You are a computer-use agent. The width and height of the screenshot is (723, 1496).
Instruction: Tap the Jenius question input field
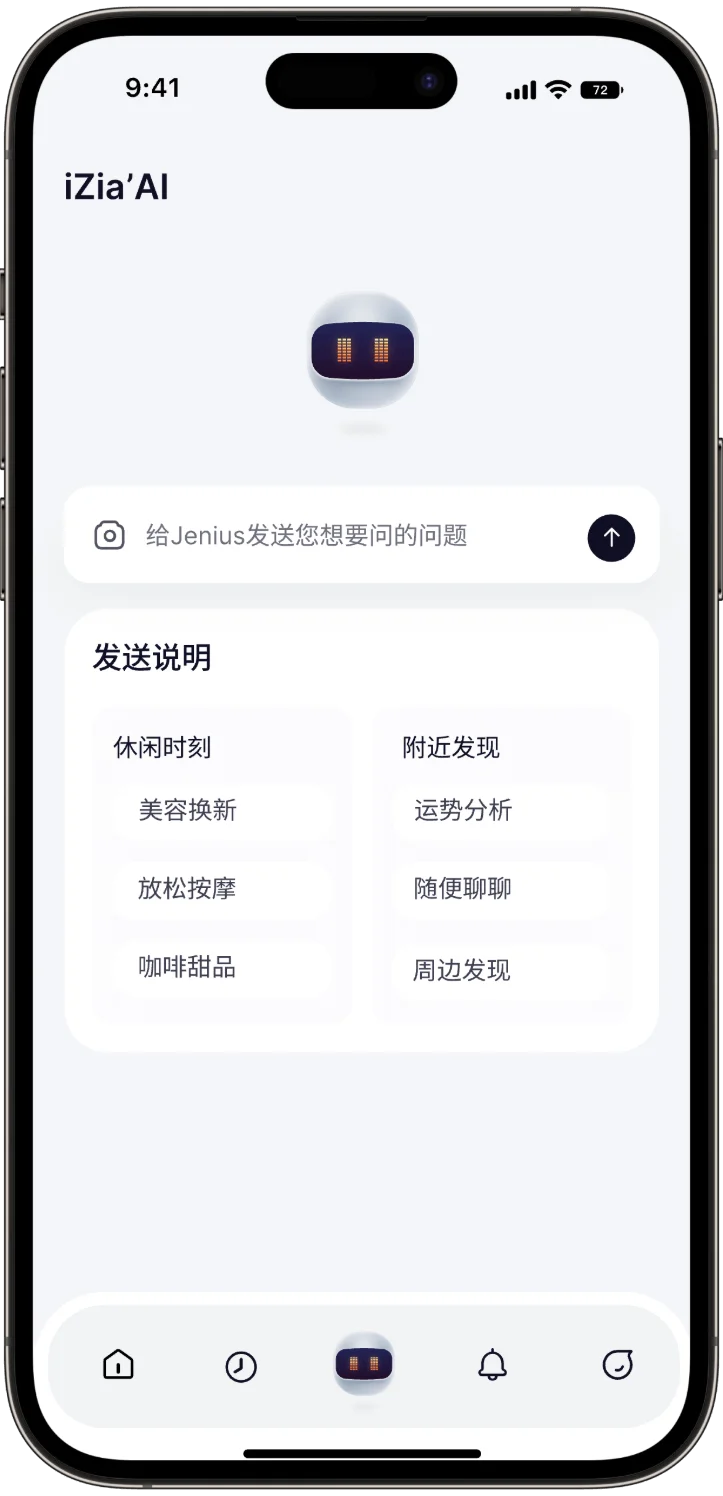[340, 536]
